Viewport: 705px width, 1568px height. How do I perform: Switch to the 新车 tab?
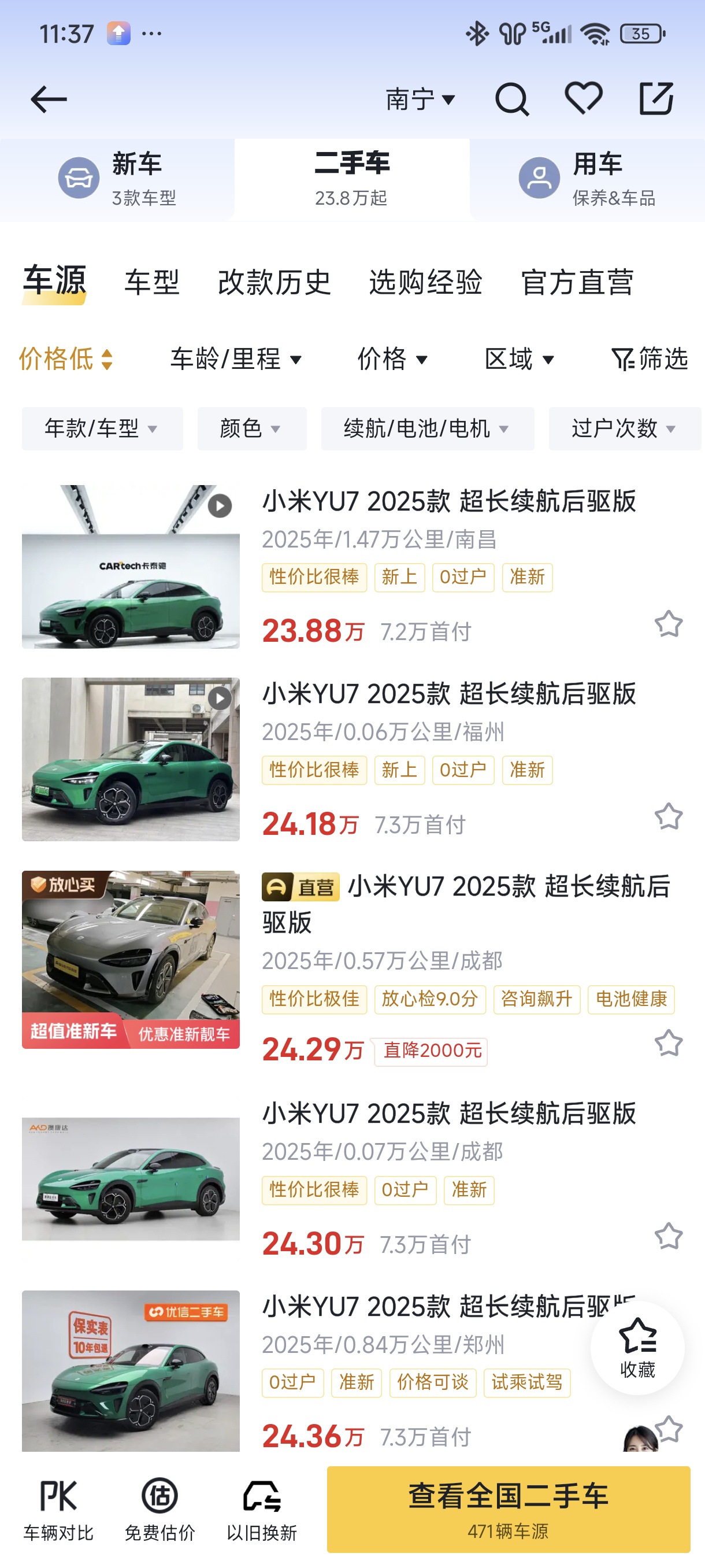tap(117, 179)
